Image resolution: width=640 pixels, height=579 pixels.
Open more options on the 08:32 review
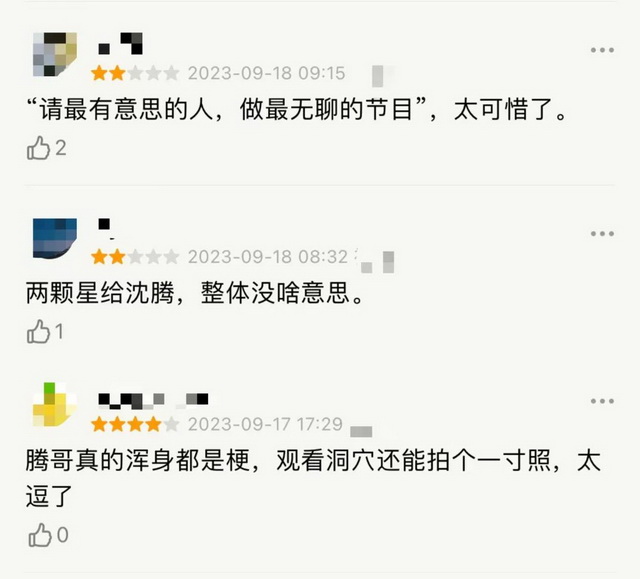pyautogui.click(x=602, y=235)
